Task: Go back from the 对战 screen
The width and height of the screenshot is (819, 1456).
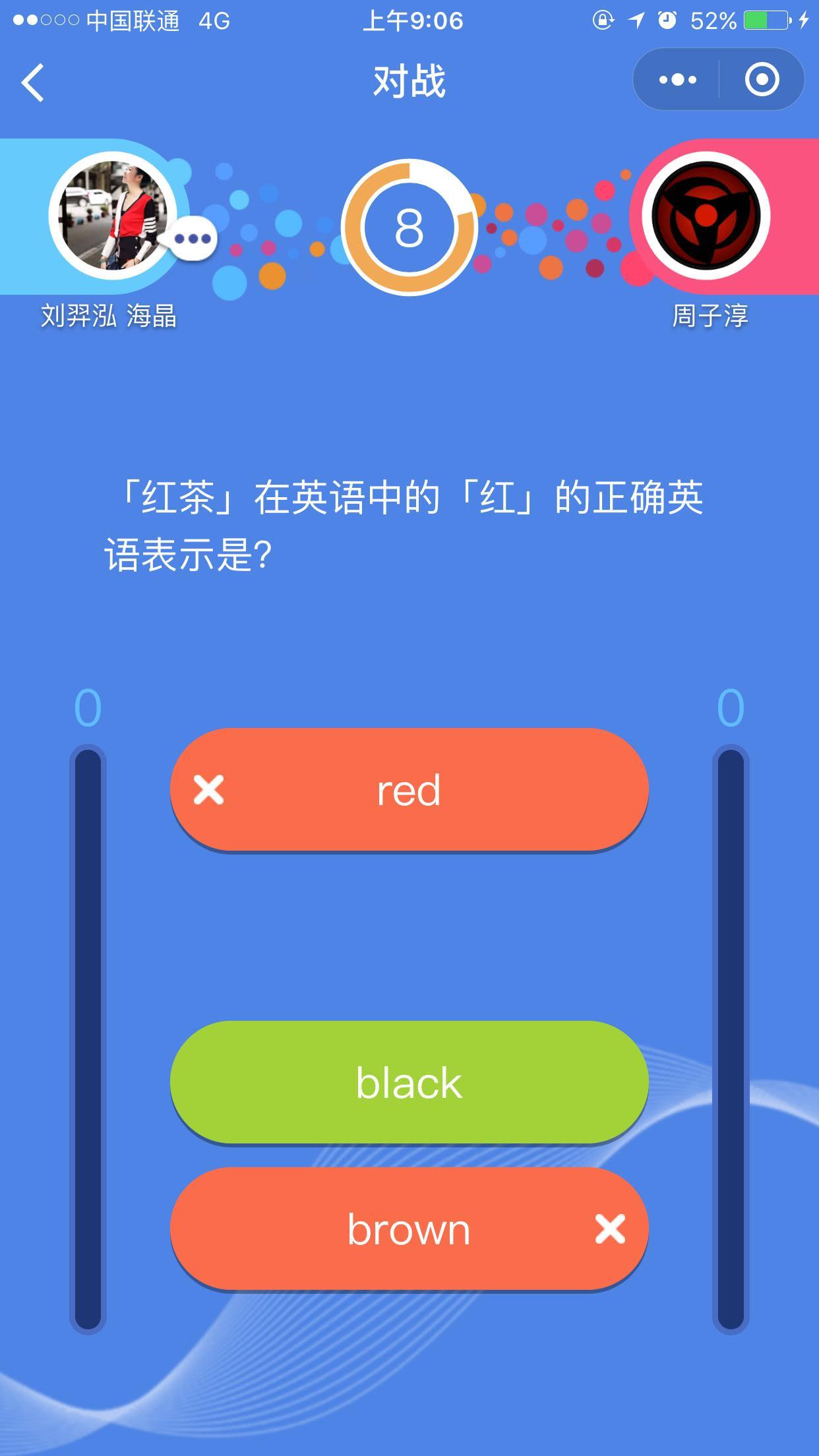Action: click(x=33, y=82)
